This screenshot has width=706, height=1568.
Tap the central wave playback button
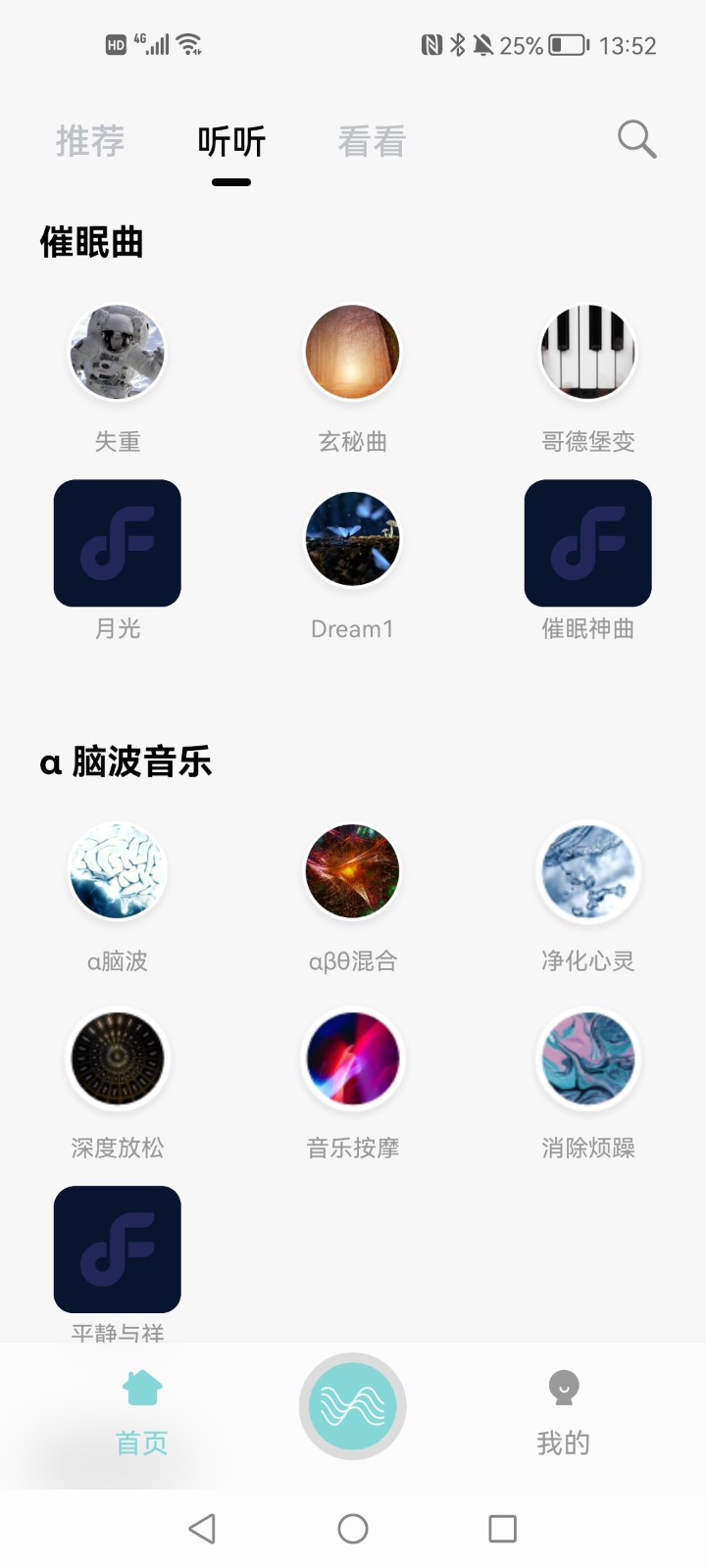click(x=353, y=1406)
